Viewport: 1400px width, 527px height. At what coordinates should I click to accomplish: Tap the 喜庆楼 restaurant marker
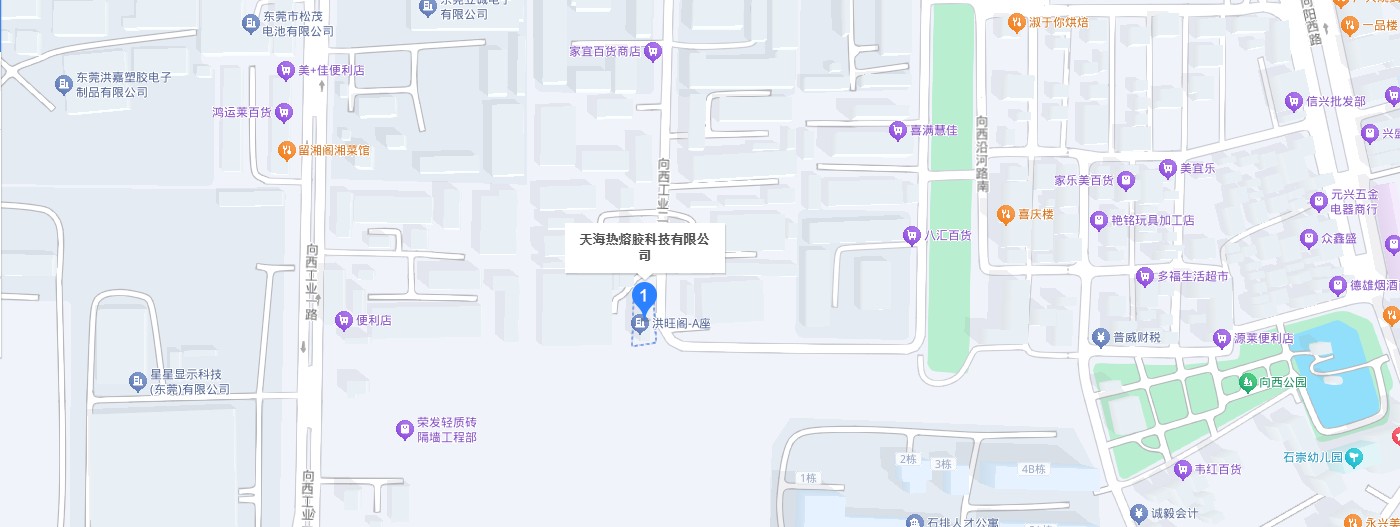coord(1005,214)
